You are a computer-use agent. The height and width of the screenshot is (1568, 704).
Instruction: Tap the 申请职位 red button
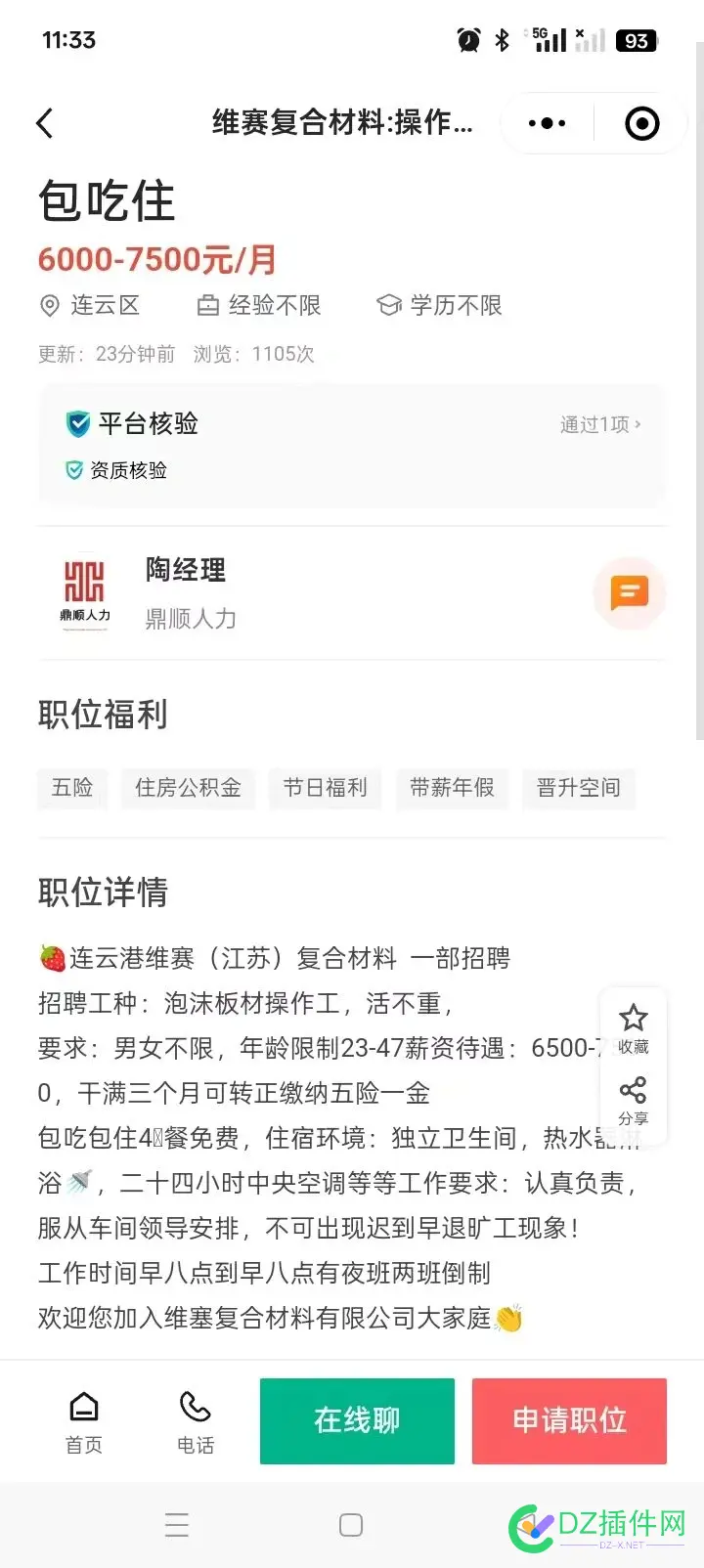[x=569, y=1420]
